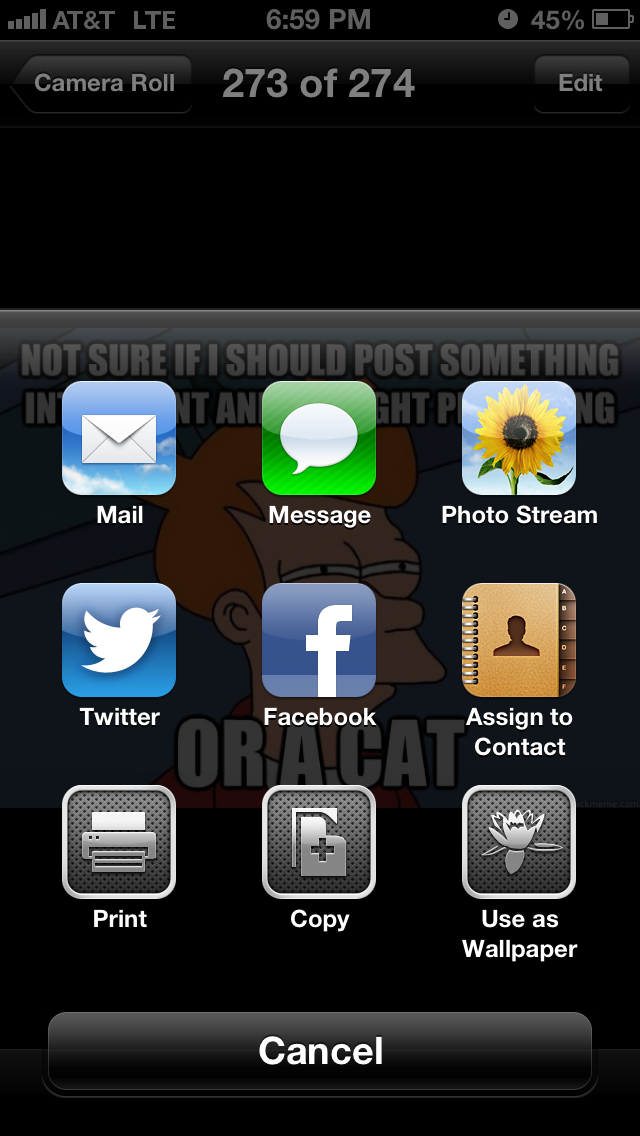Share the photo on Facebook
This screenshot has width=640, height=1136.
click(319, 640)
